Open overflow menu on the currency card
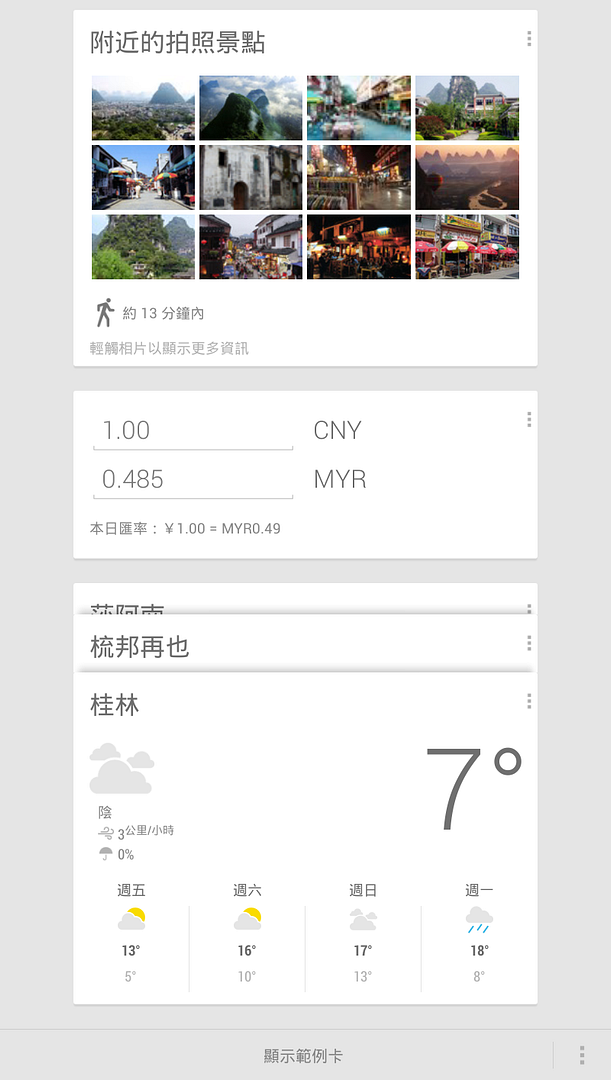 click(528, 420)
